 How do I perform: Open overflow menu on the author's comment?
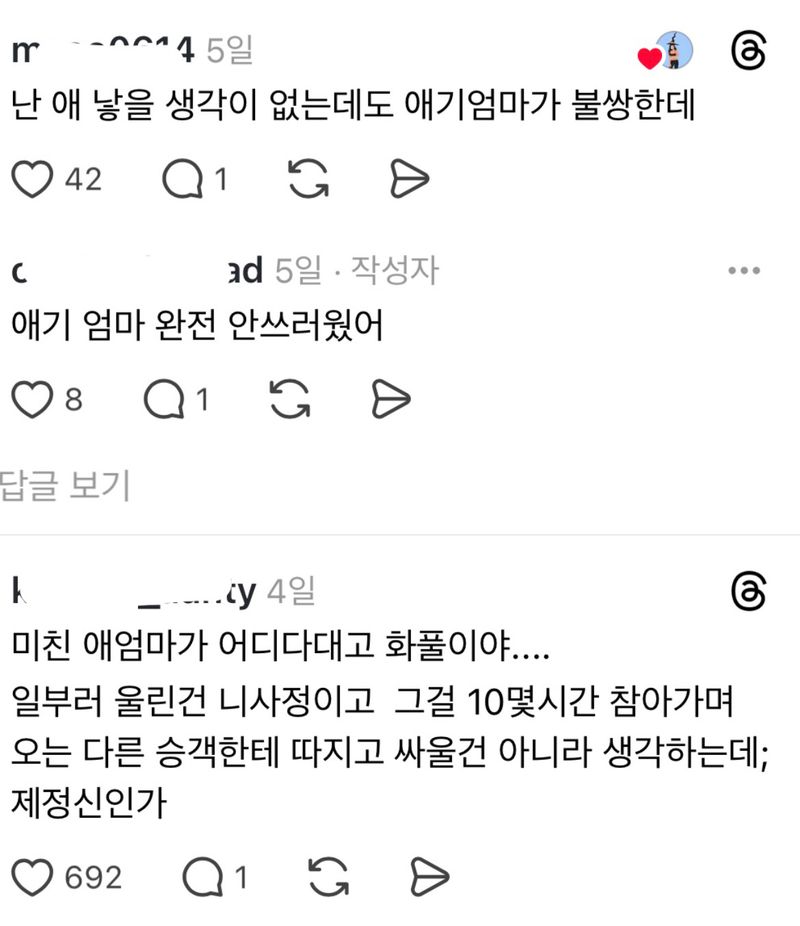click(x=744, y=271)
